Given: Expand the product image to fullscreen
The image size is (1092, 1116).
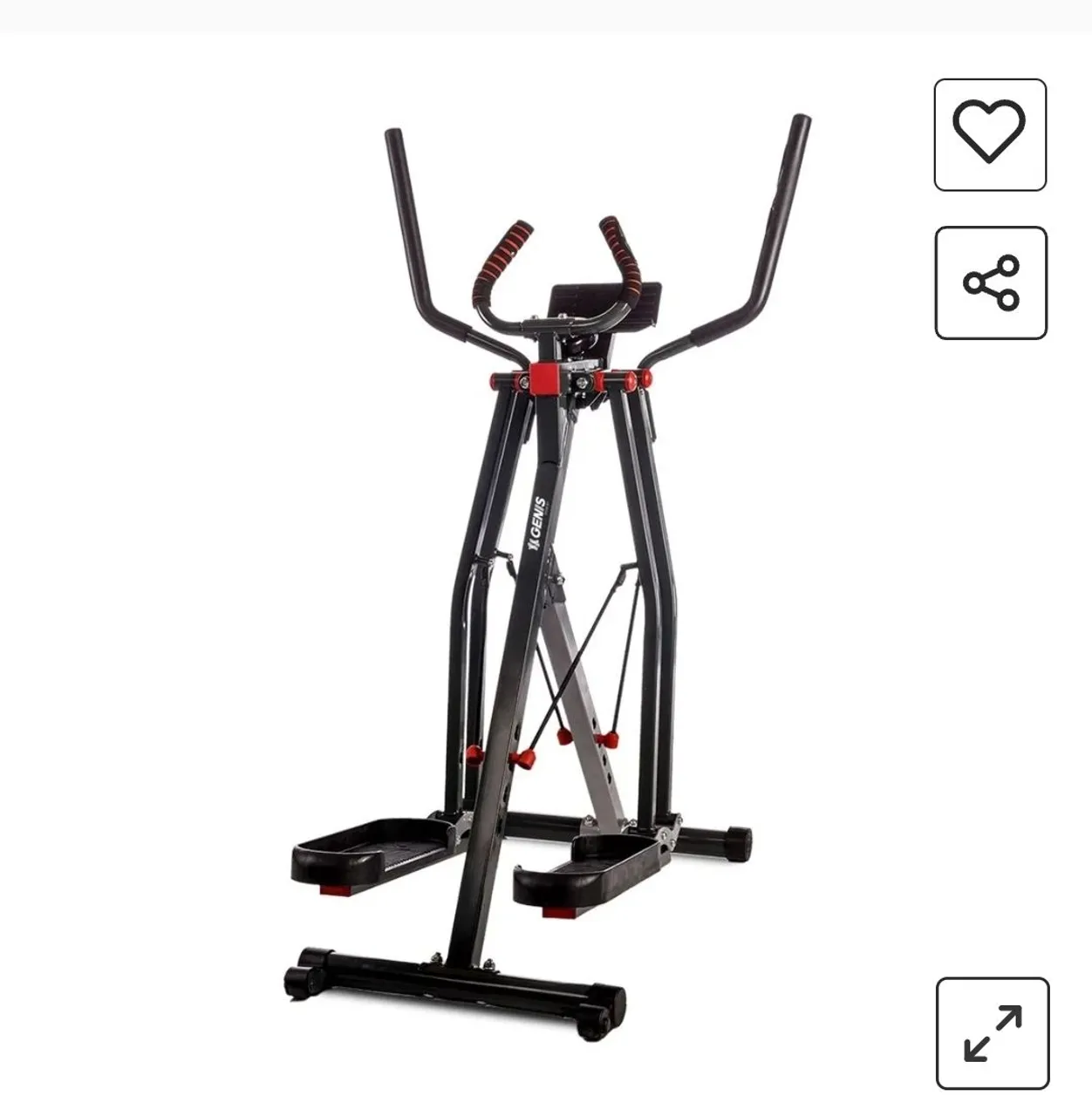Looking at the screenshot, I should coord(993,1033).
